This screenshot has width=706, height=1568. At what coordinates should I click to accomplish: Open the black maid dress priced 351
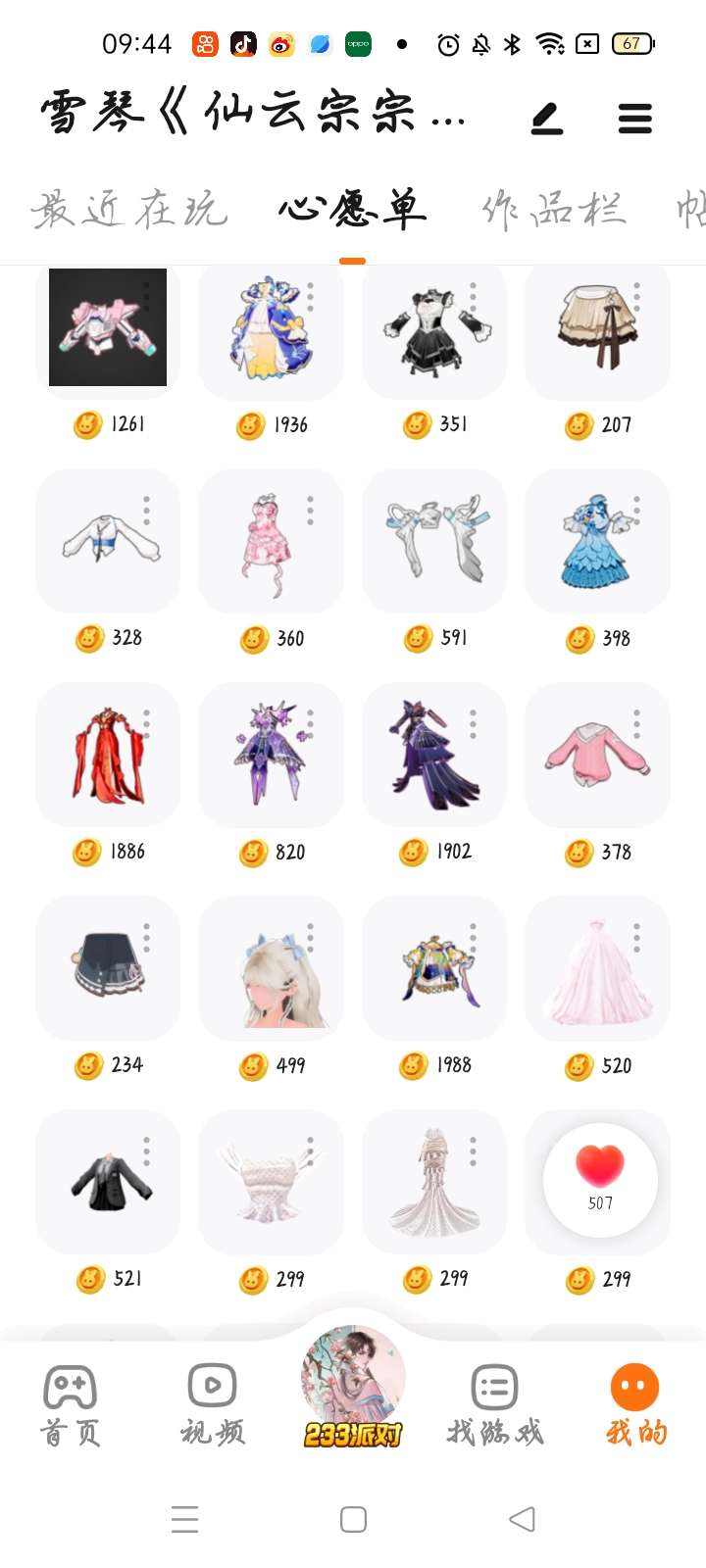click(434, 328)
